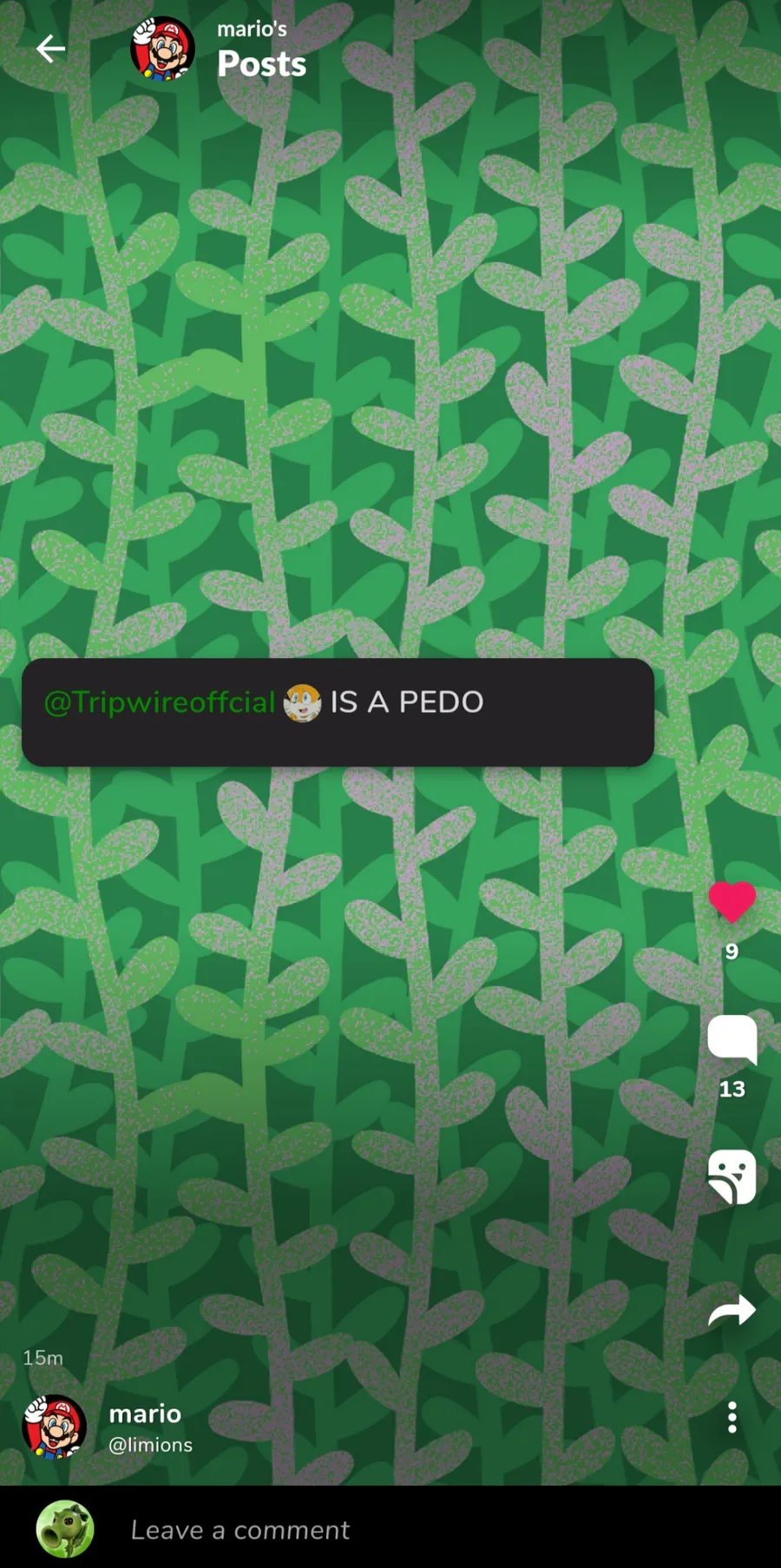Tap the Leave a comment field
Viewport: 781px width, 1568px height.
240,1530
